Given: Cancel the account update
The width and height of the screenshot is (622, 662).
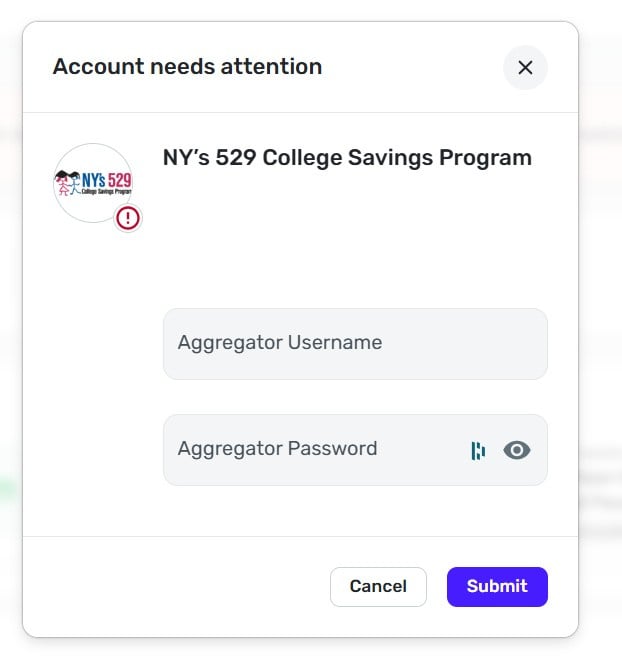Looking at the screenshot, I should [x=378, y=587].
